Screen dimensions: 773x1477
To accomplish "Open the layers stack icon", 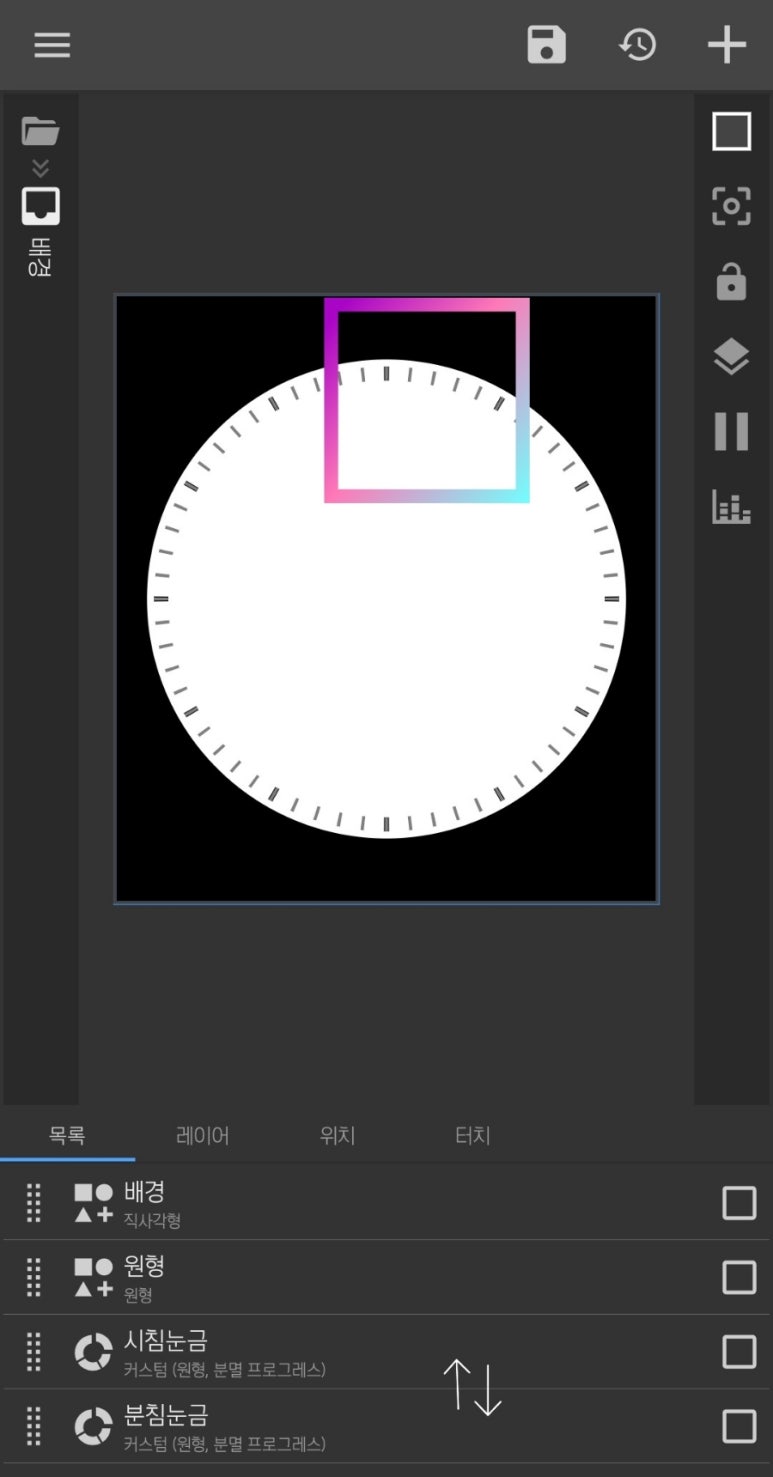I will pos(731,357).
